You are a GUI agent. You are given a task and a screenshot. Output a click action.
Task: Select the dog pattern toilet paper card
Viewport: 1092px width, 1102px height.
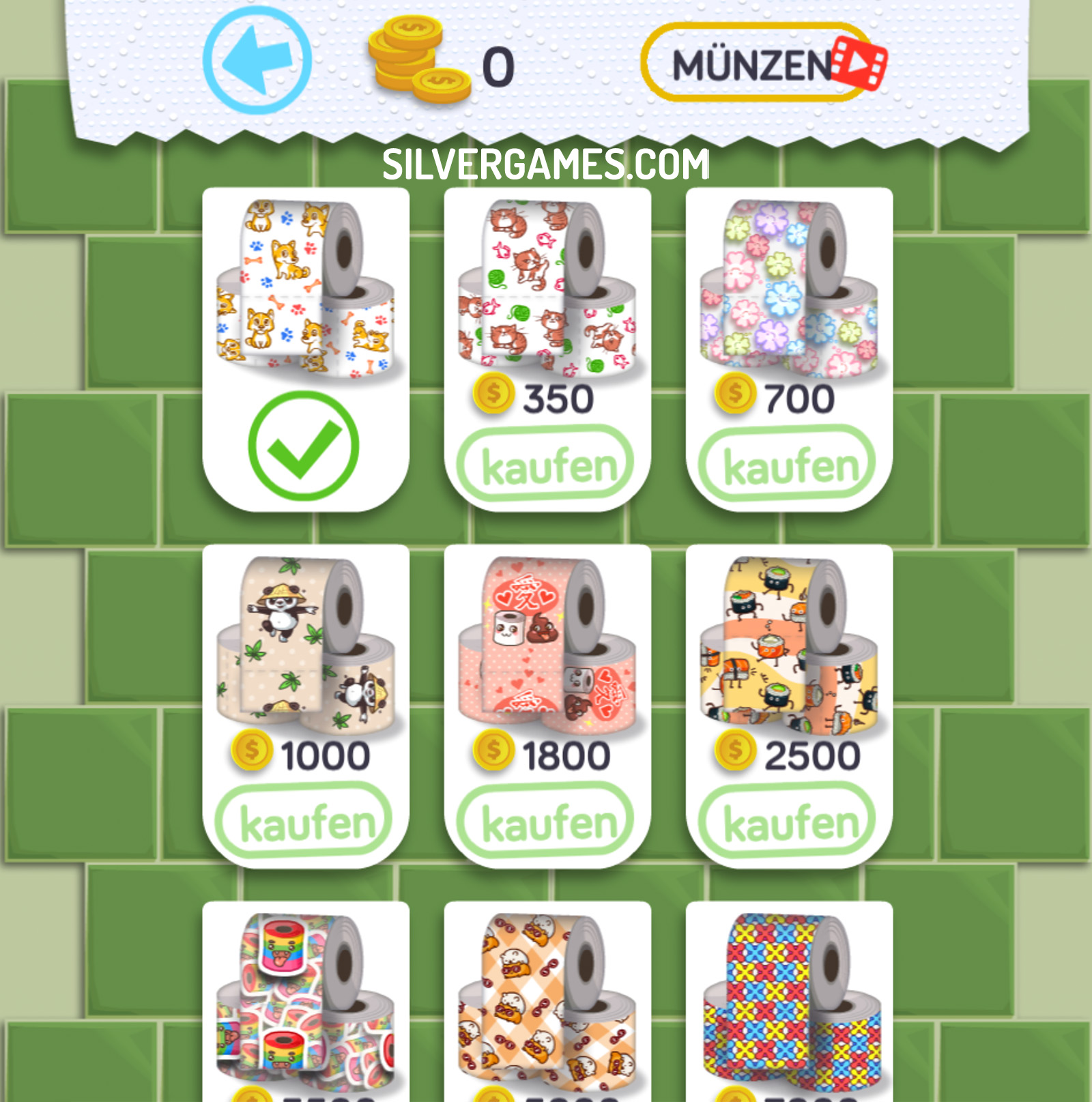tap(305, 349)
